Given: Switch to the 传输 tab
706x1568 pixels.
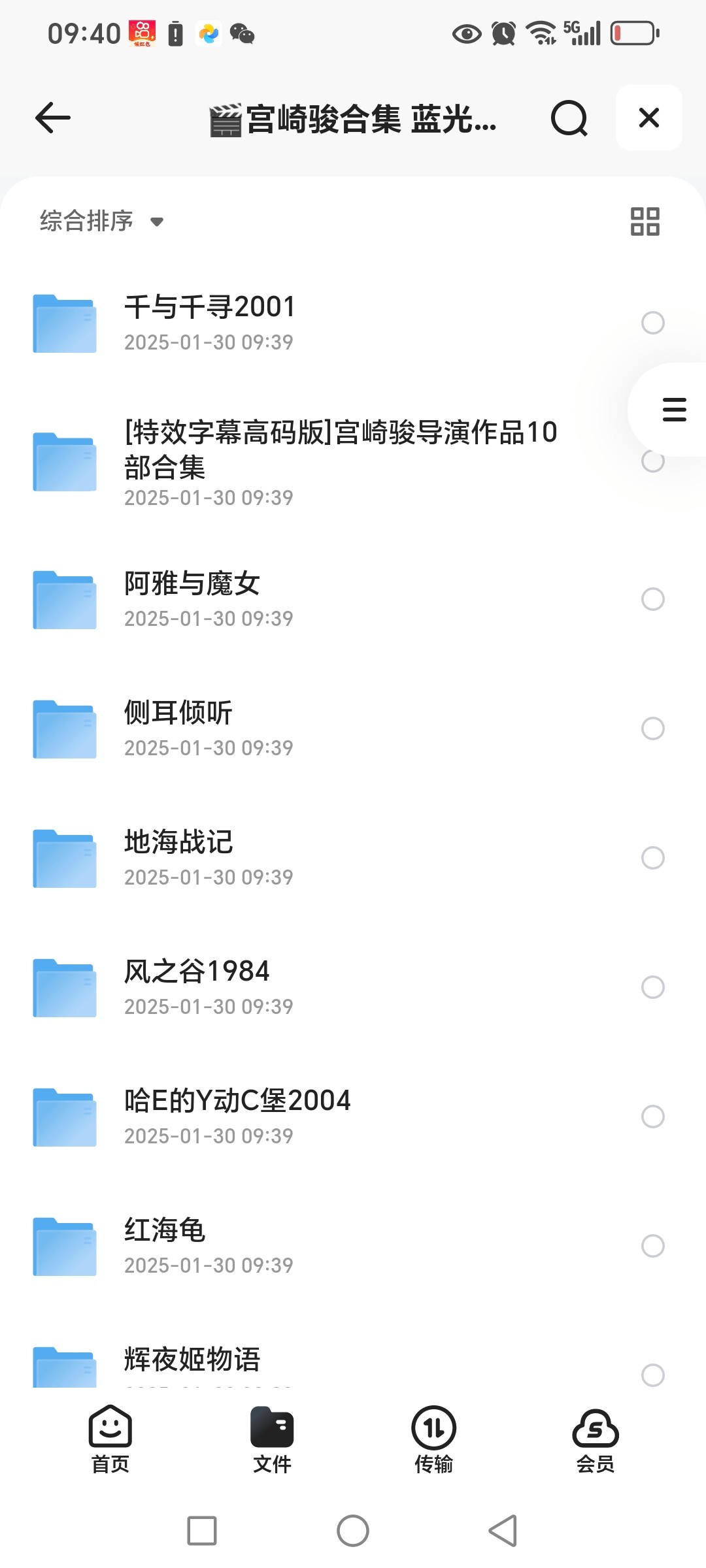Looking at the screenshot, I should (433, 1439).
